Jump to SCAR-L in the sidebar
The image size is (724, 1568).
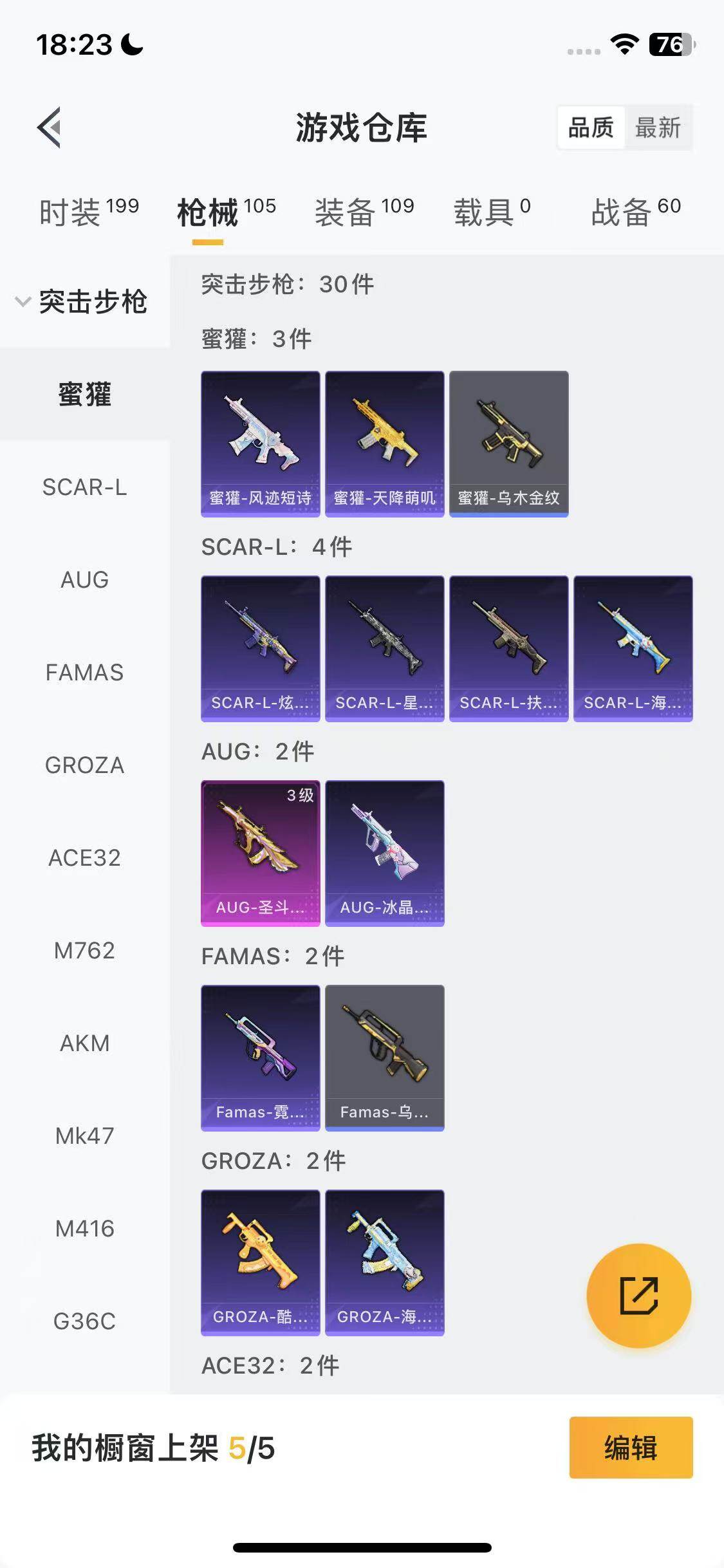point(84,487)
